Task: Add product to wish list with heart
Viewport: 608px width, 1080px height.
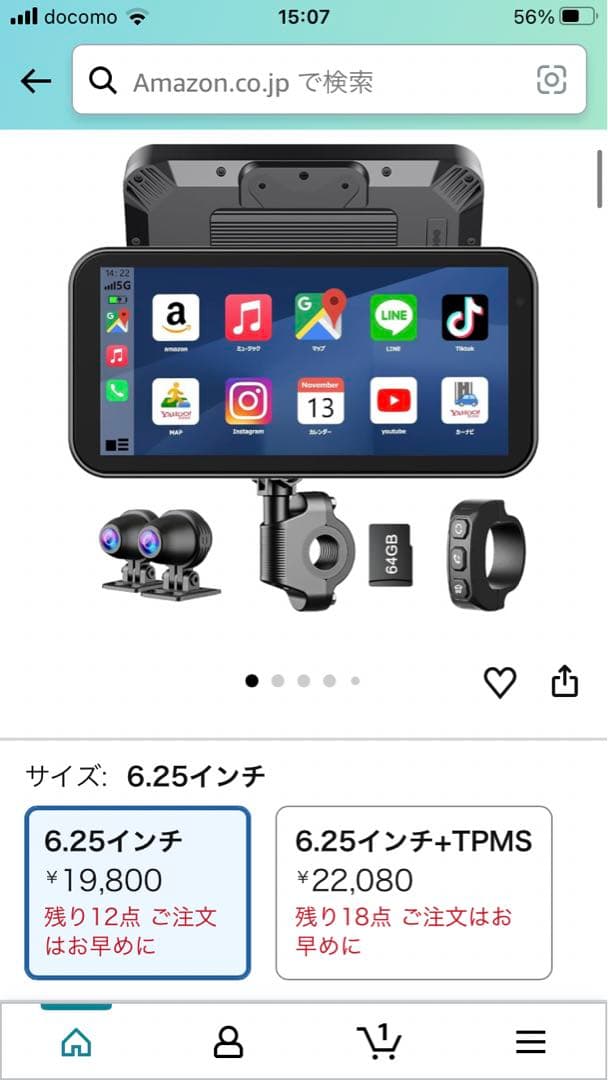Action: [499, 682]
